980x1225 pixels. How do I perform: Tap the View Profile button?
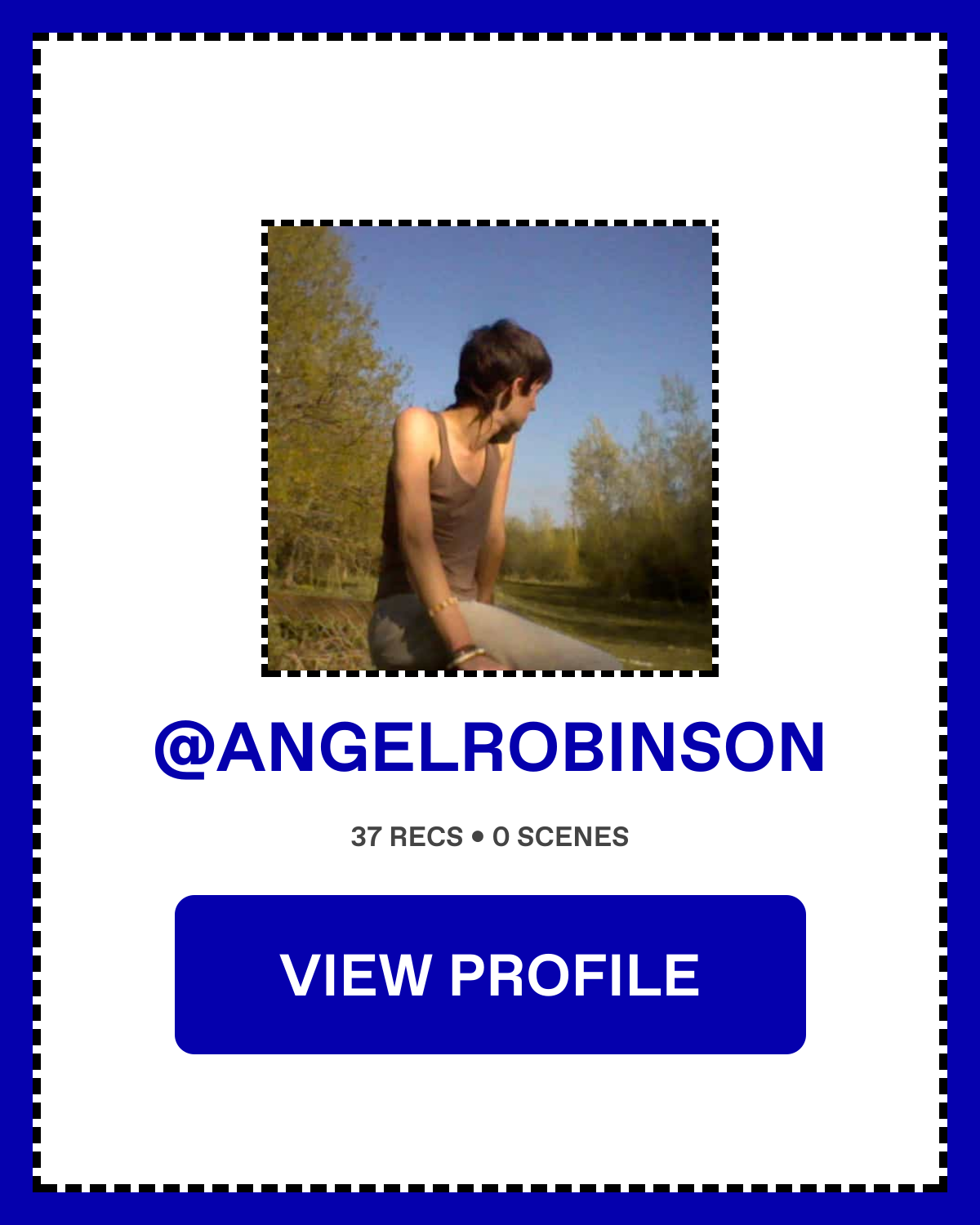(x=490, y=974)
